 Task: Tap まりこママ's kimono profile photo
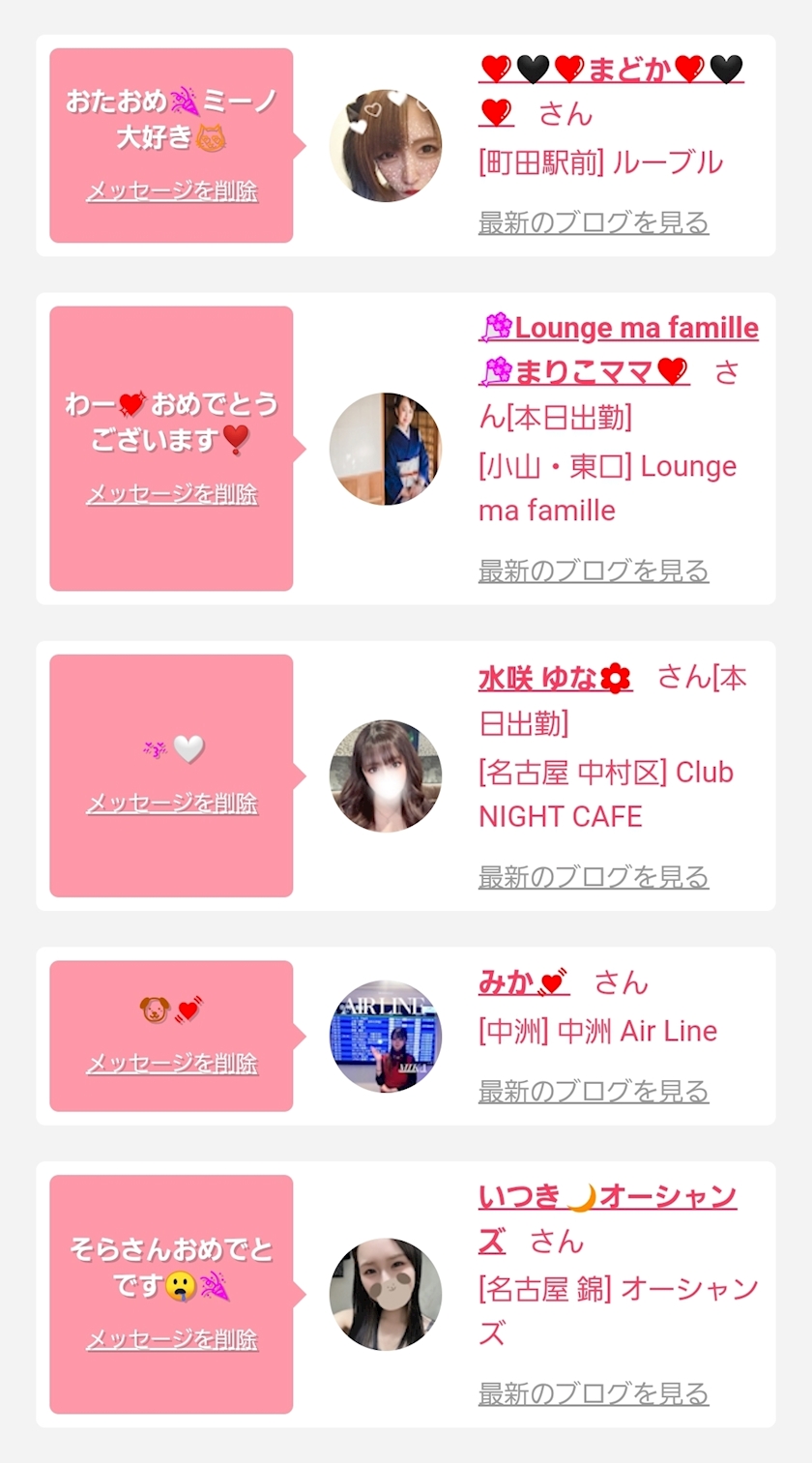(386, 449)
